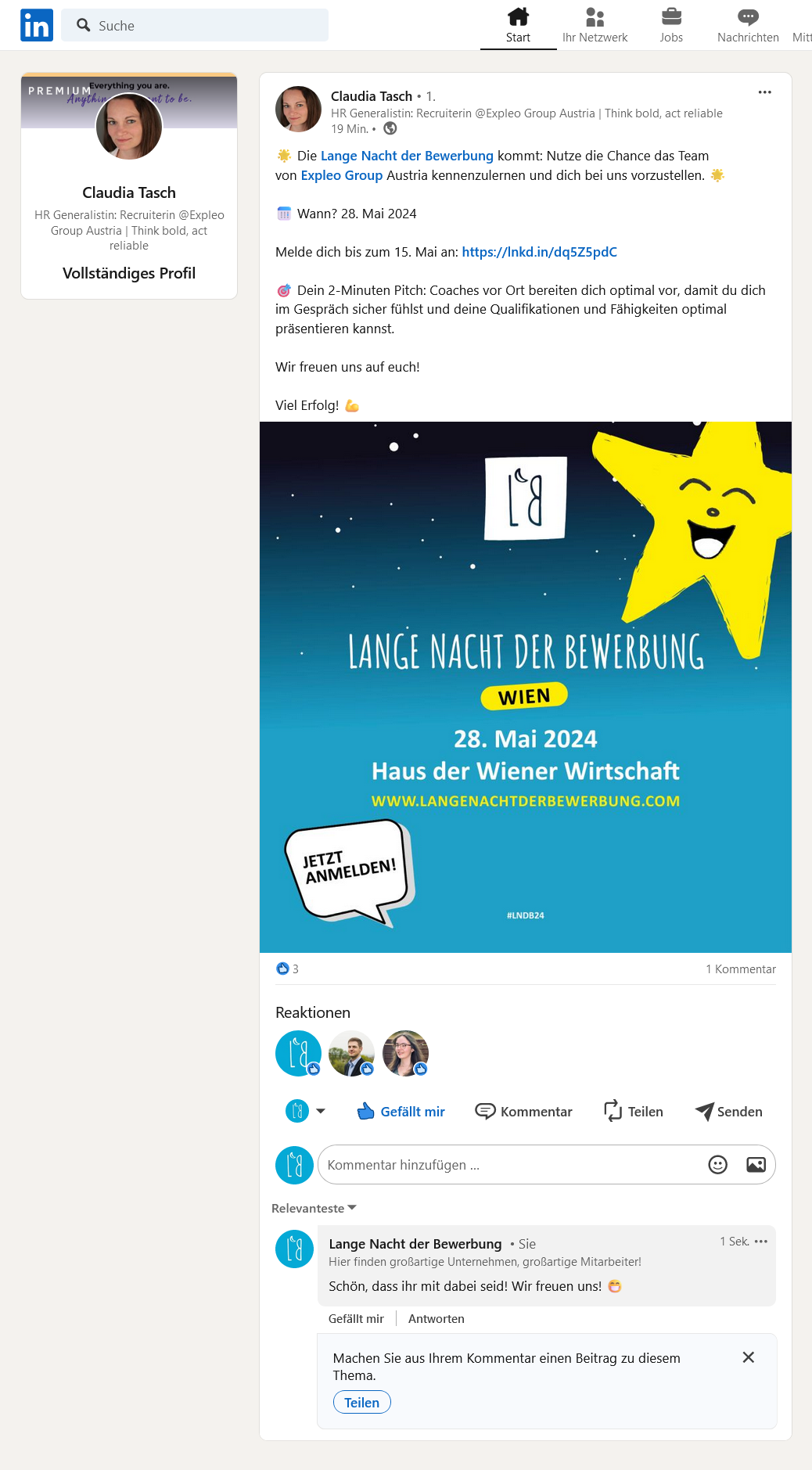812x1470 pixels.
Task: Dismiss the comment-to-post suggestion banner
Action: click(748, 1357)
